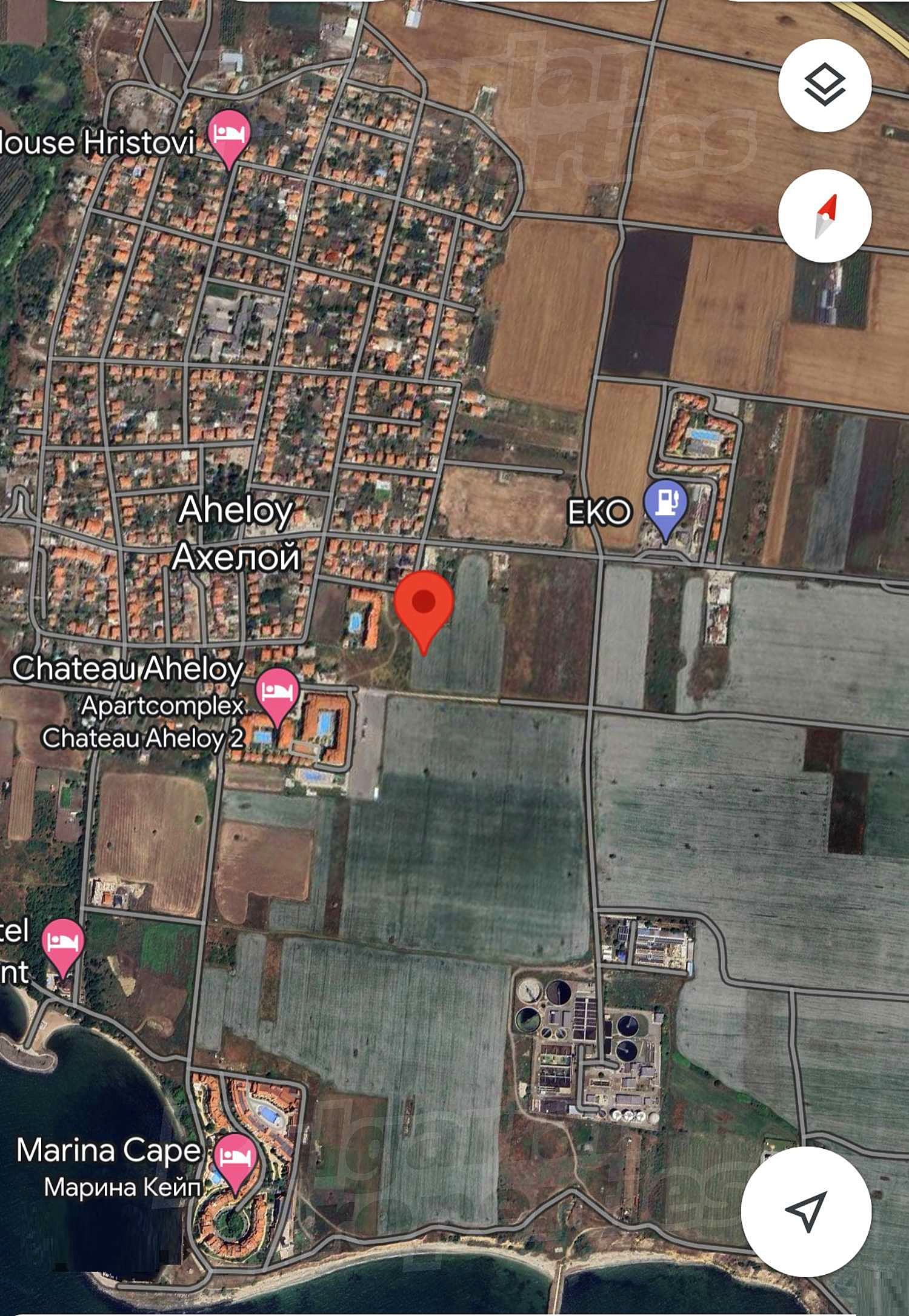Viewport: 909px width, 1316px height.
Task: Center map on my current location
Action: pyautogui.click(x=806, y=1212)
